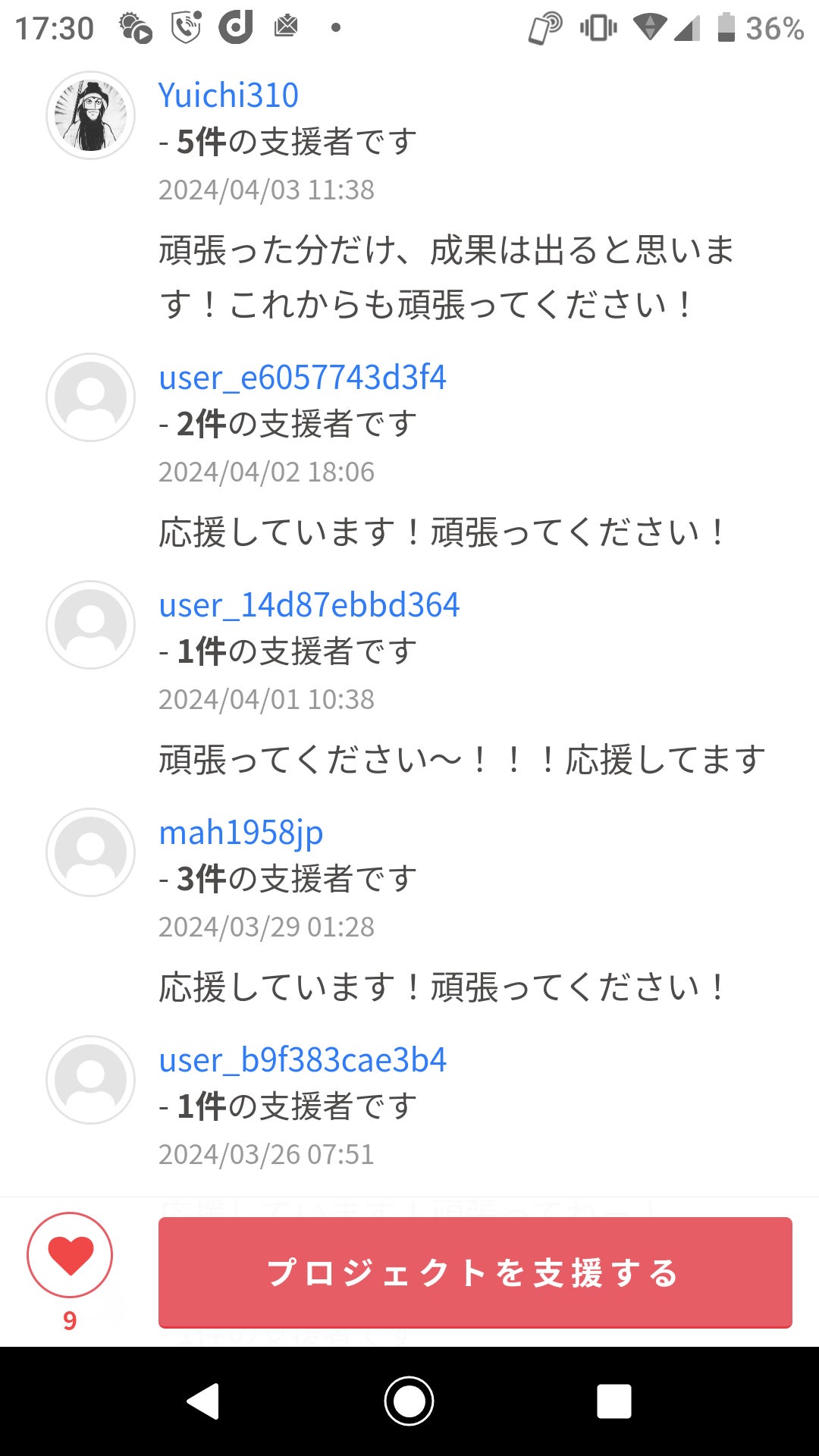Go to the home screen
Viewport: 819px width, 1456px height.
point(409,1401)
